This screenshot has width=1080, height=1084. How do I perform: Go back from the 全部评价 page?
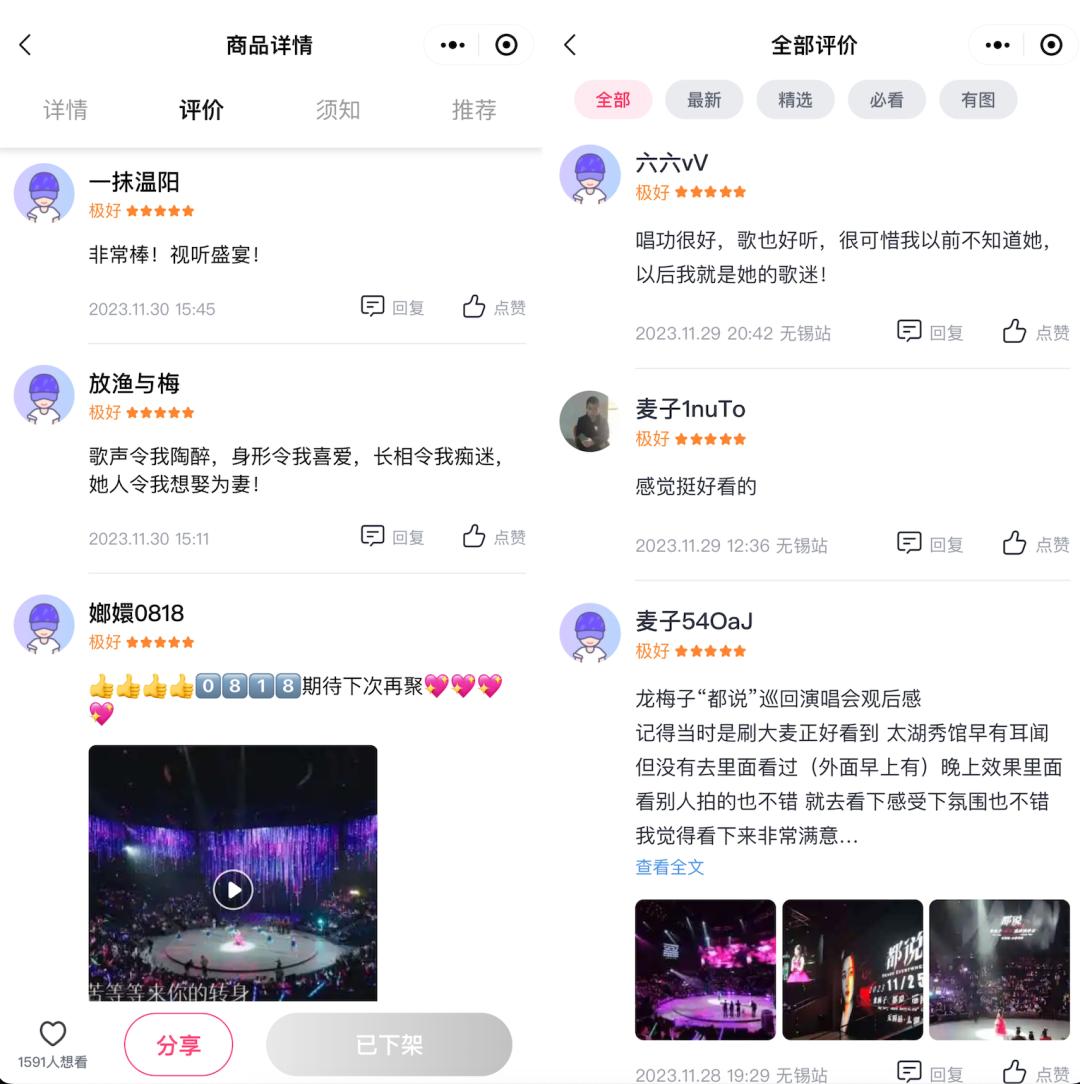(x=570, y=45)
